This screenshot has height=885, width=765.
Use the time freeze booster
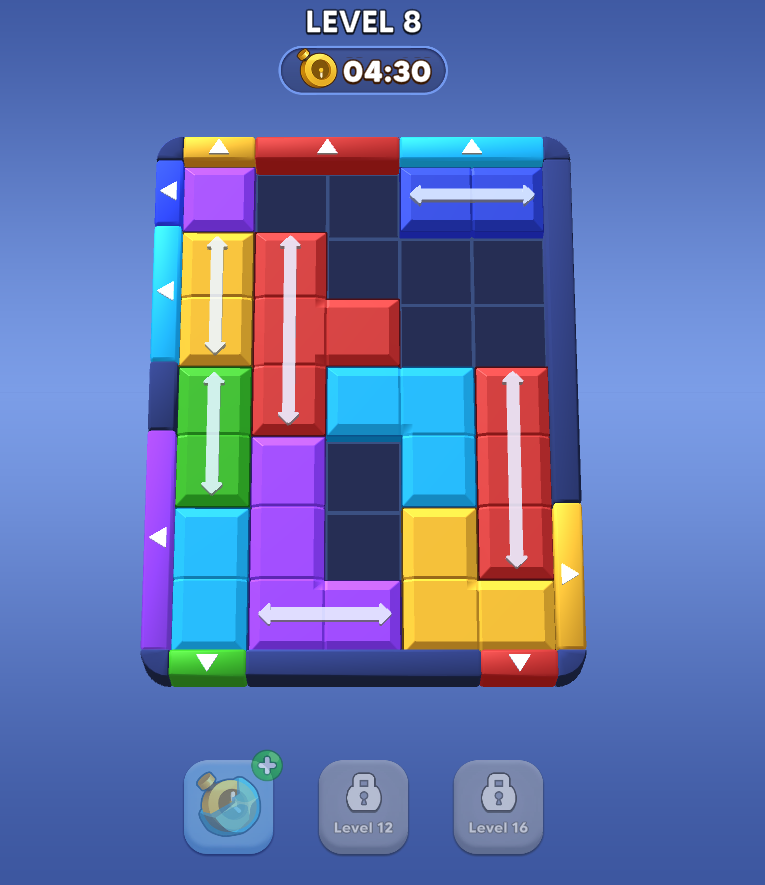tap(228, 806)
